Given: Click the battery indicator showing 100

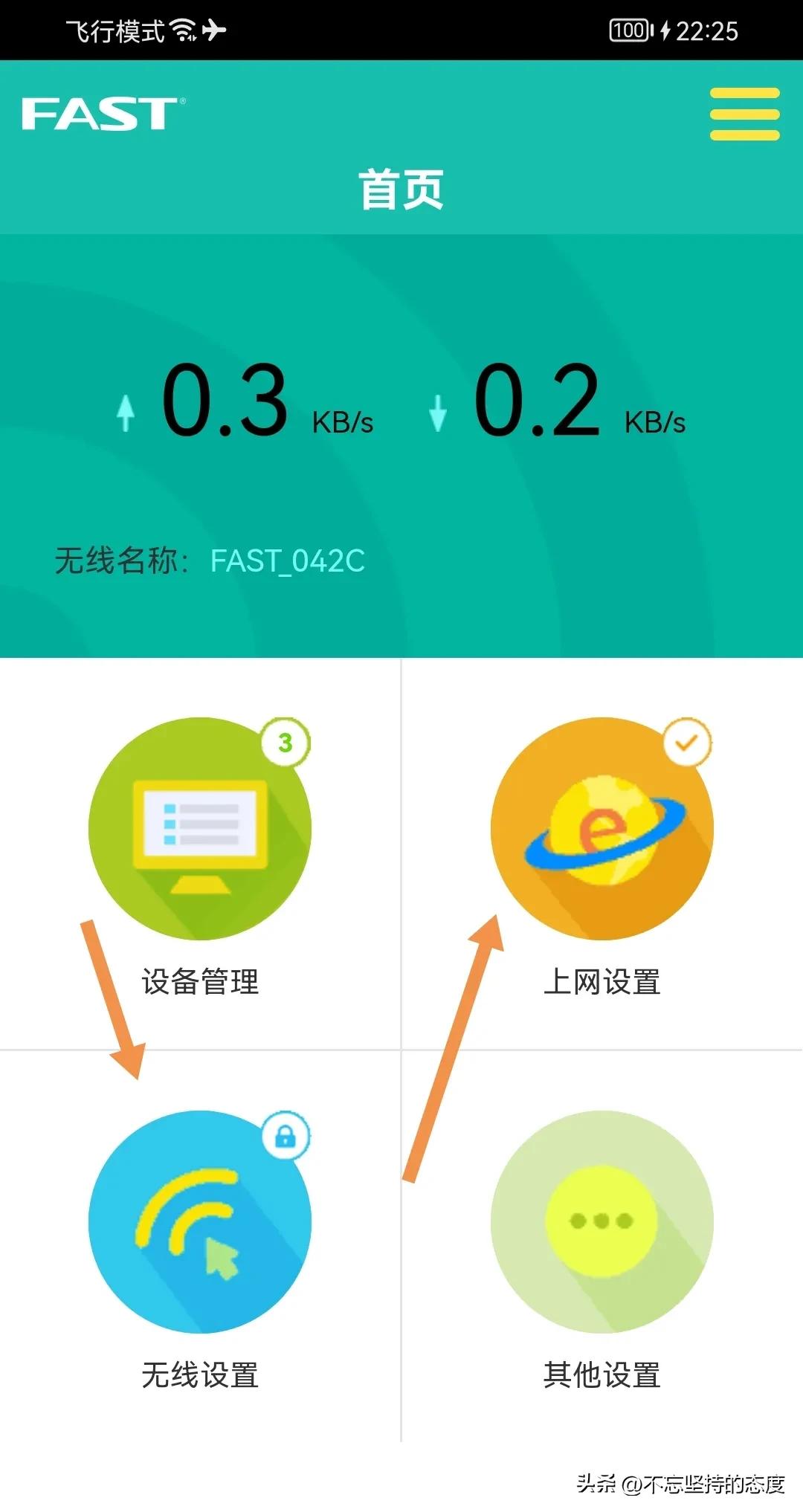Looking at the screenshot, I should click(628, 30).
